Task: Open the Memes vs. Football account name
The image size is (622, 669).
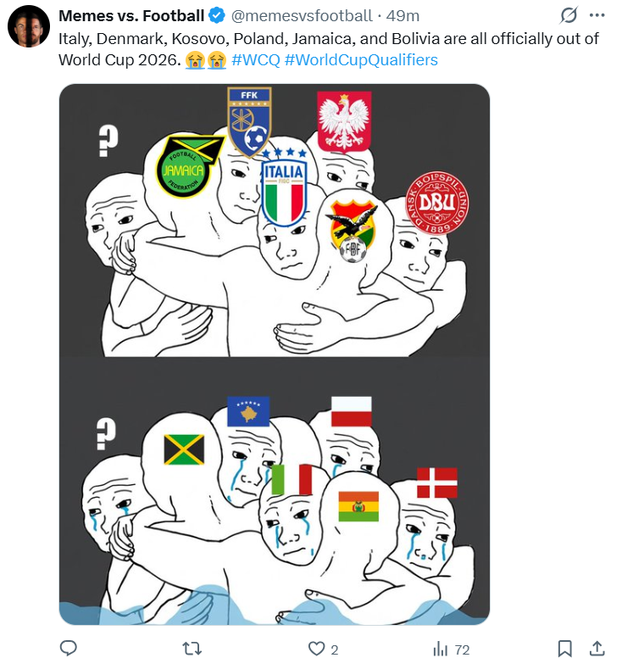Action: click(x=131, y=16)
